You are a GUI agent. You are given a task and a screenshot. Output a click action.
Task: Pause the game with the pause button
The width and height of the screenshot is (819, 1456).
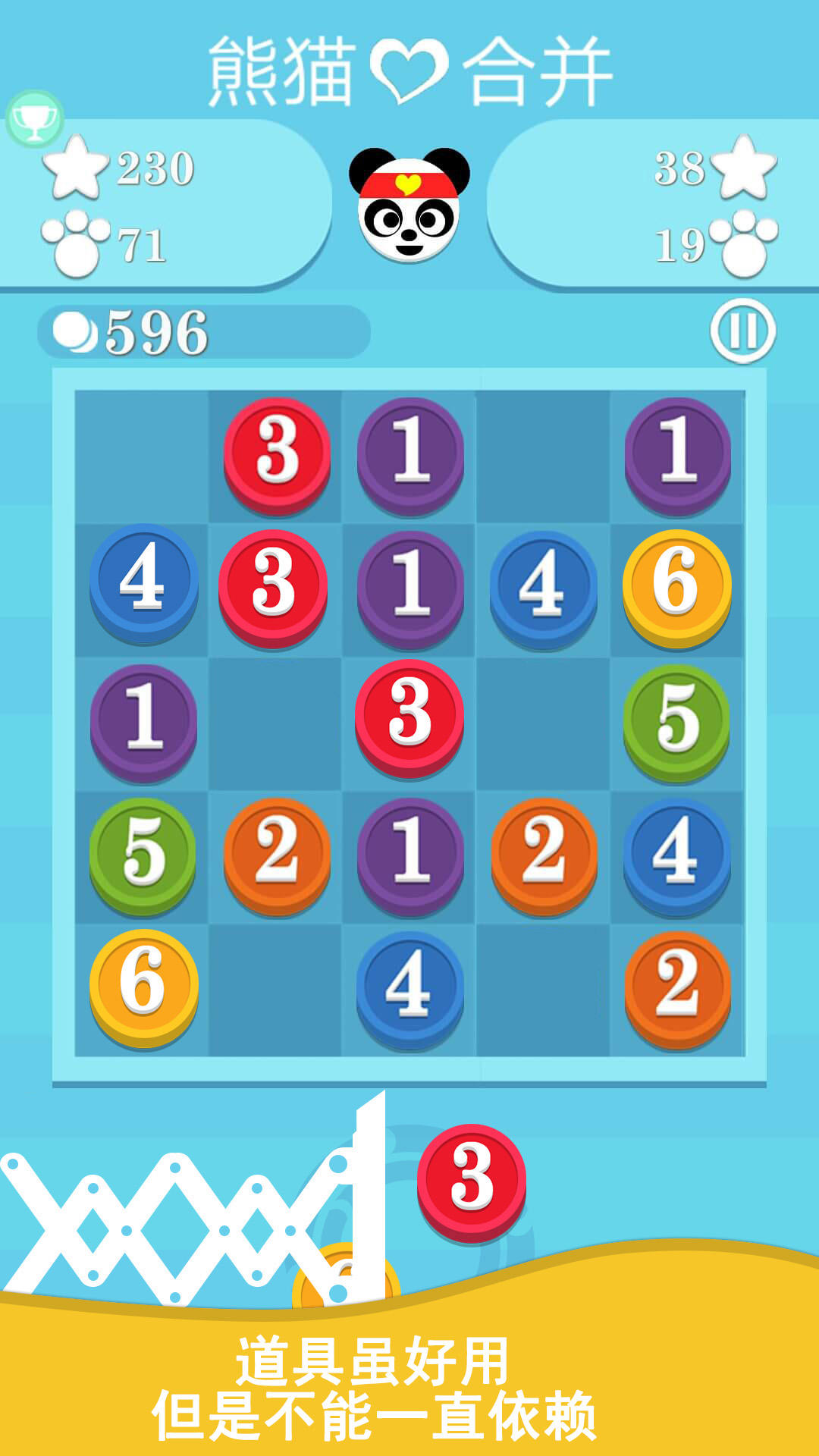(x=742, y=329)
